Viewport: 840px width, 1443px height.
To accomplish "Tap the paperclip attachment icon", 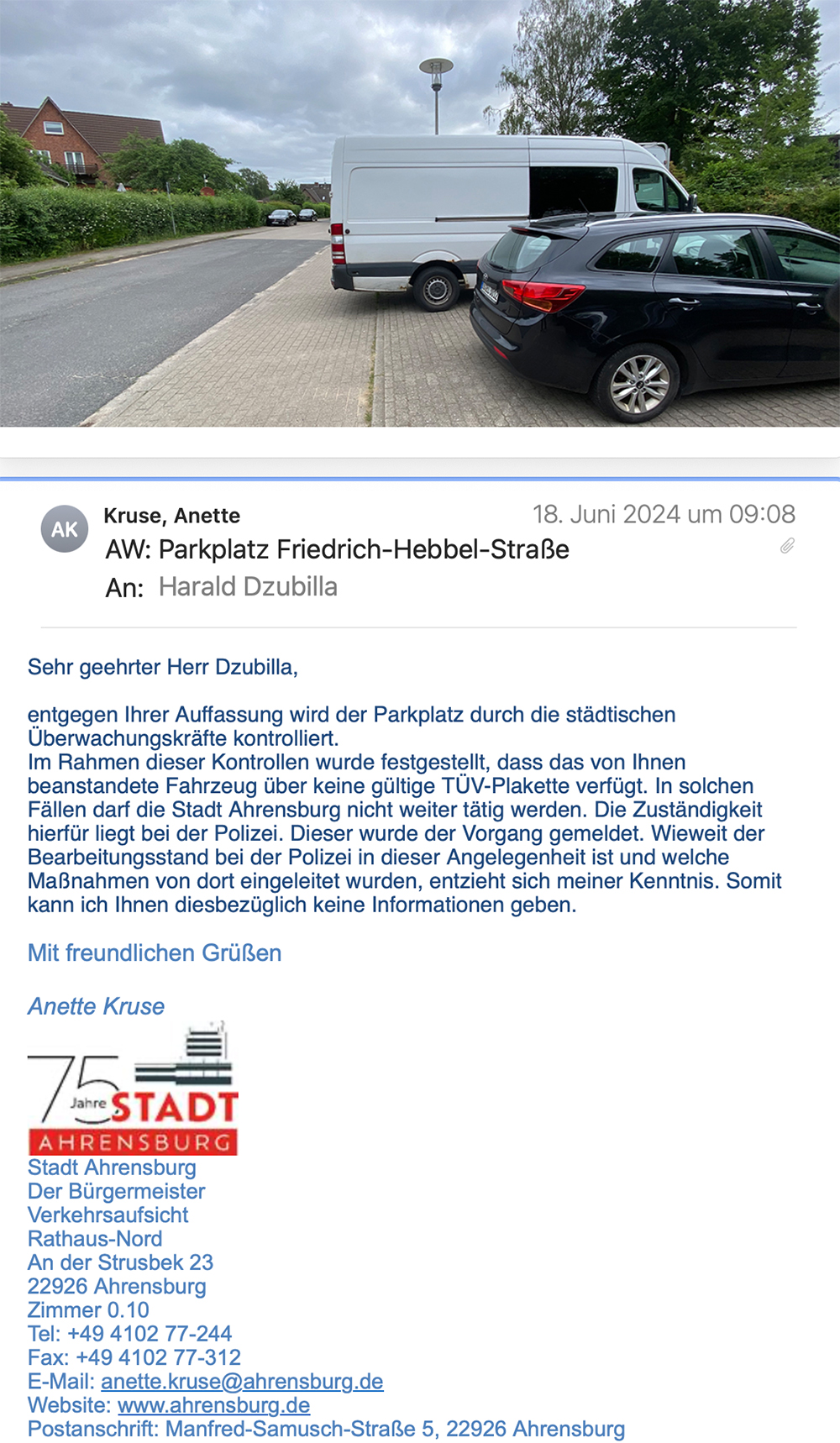I will pos(787,546).
